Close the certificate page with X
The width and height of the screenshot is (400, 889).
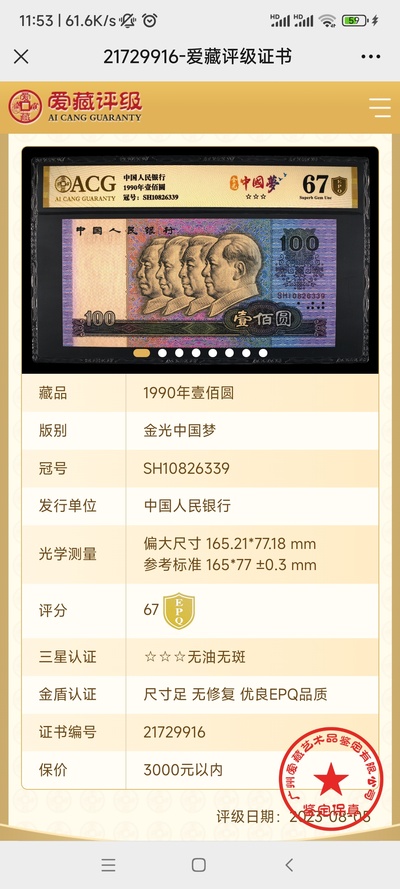[x=21, y=57]
